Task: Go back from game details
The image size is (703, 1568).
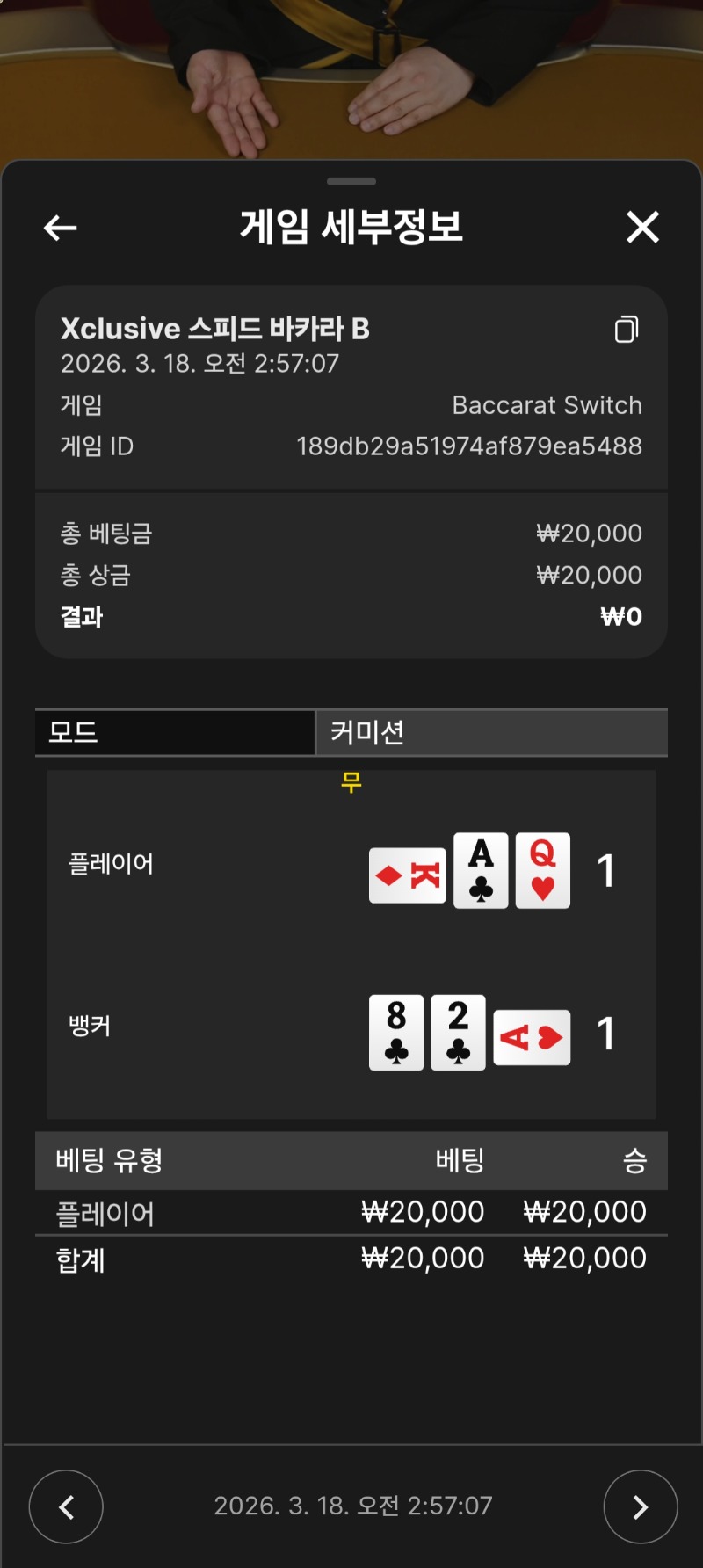Action: point(61,229)
